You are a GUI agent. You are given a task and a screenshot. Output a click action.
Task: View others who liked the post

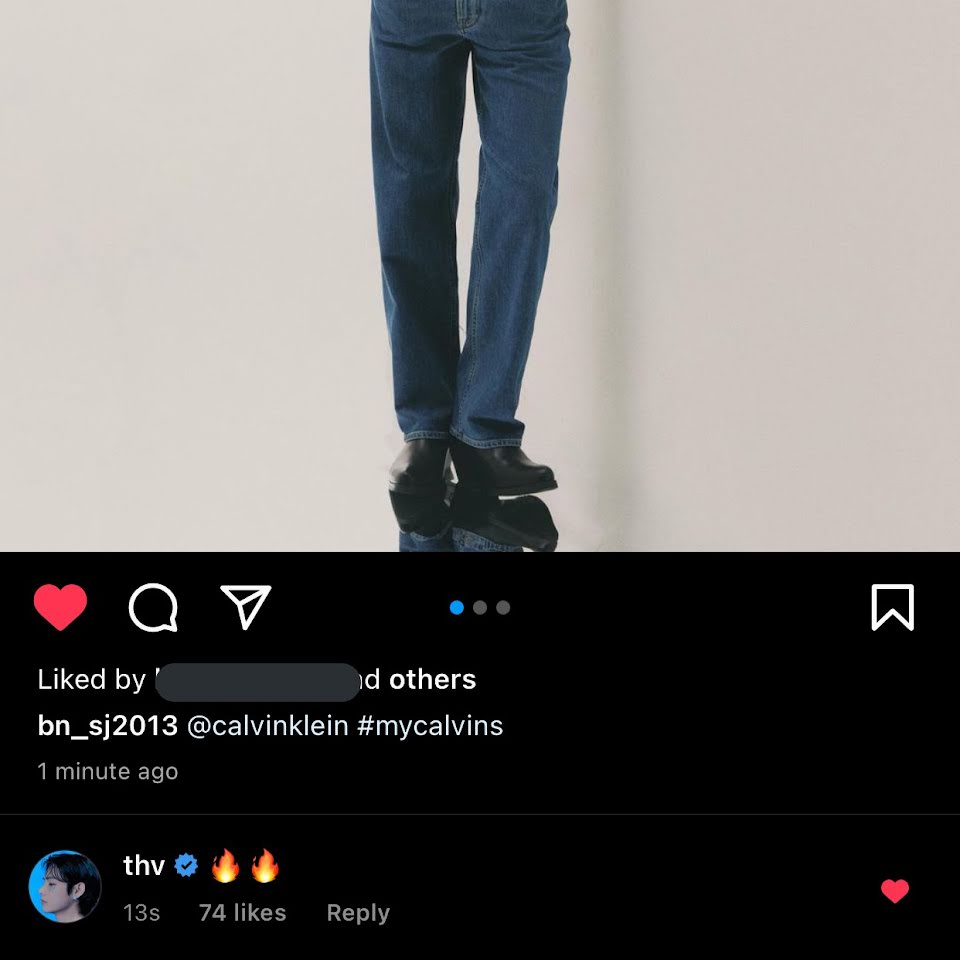point(432,680)
